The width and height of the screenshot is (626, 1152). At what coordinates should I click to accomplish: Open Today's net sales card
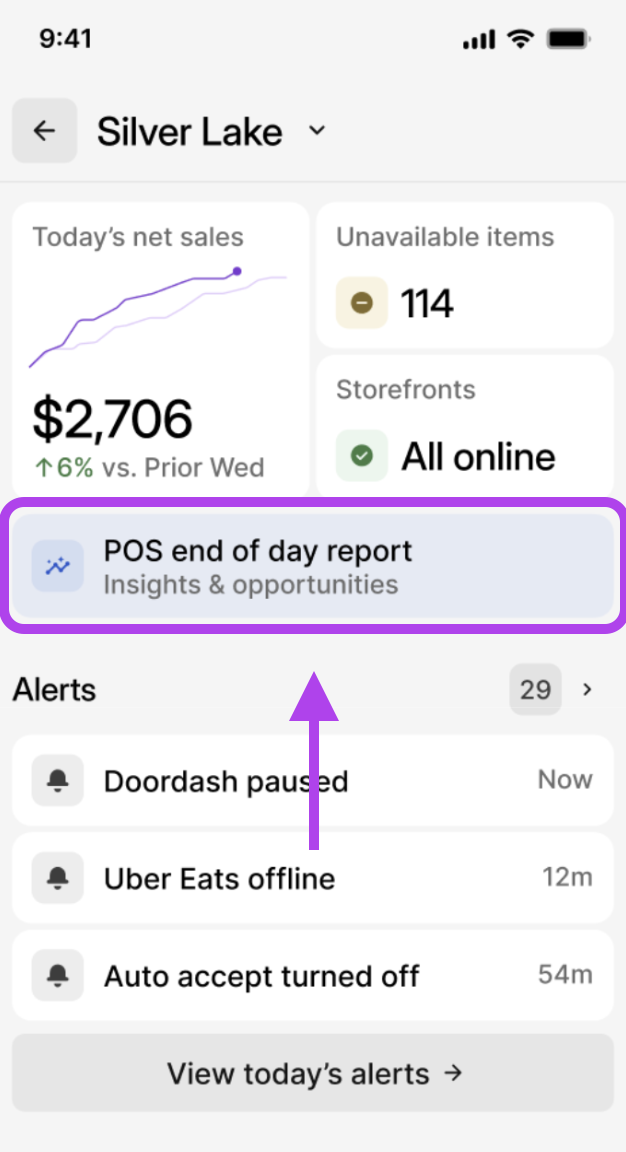[160, 348]
